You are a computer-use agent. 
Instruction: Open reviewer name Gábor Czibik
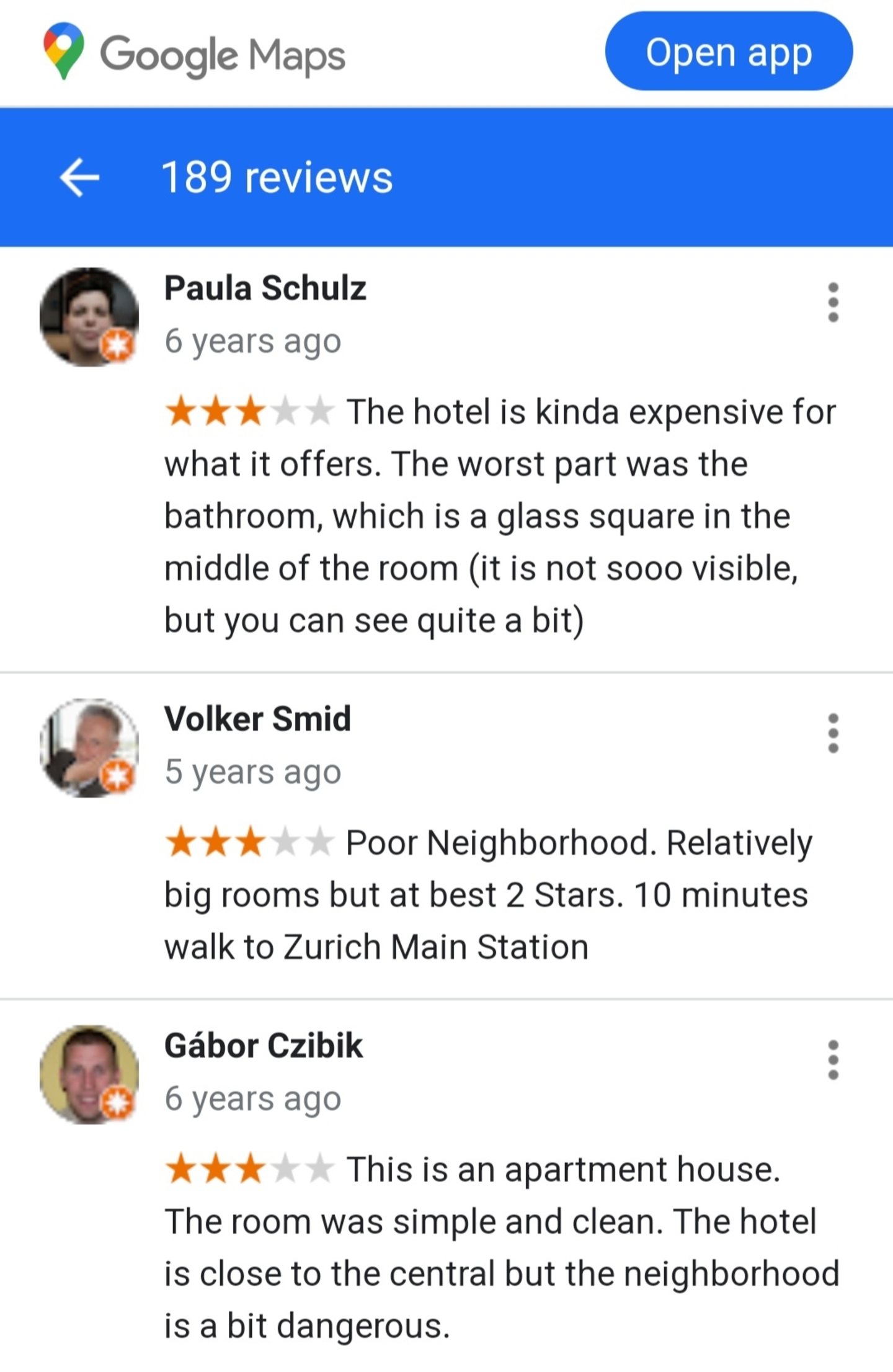pyautogui.click(x=263, y=1046)
